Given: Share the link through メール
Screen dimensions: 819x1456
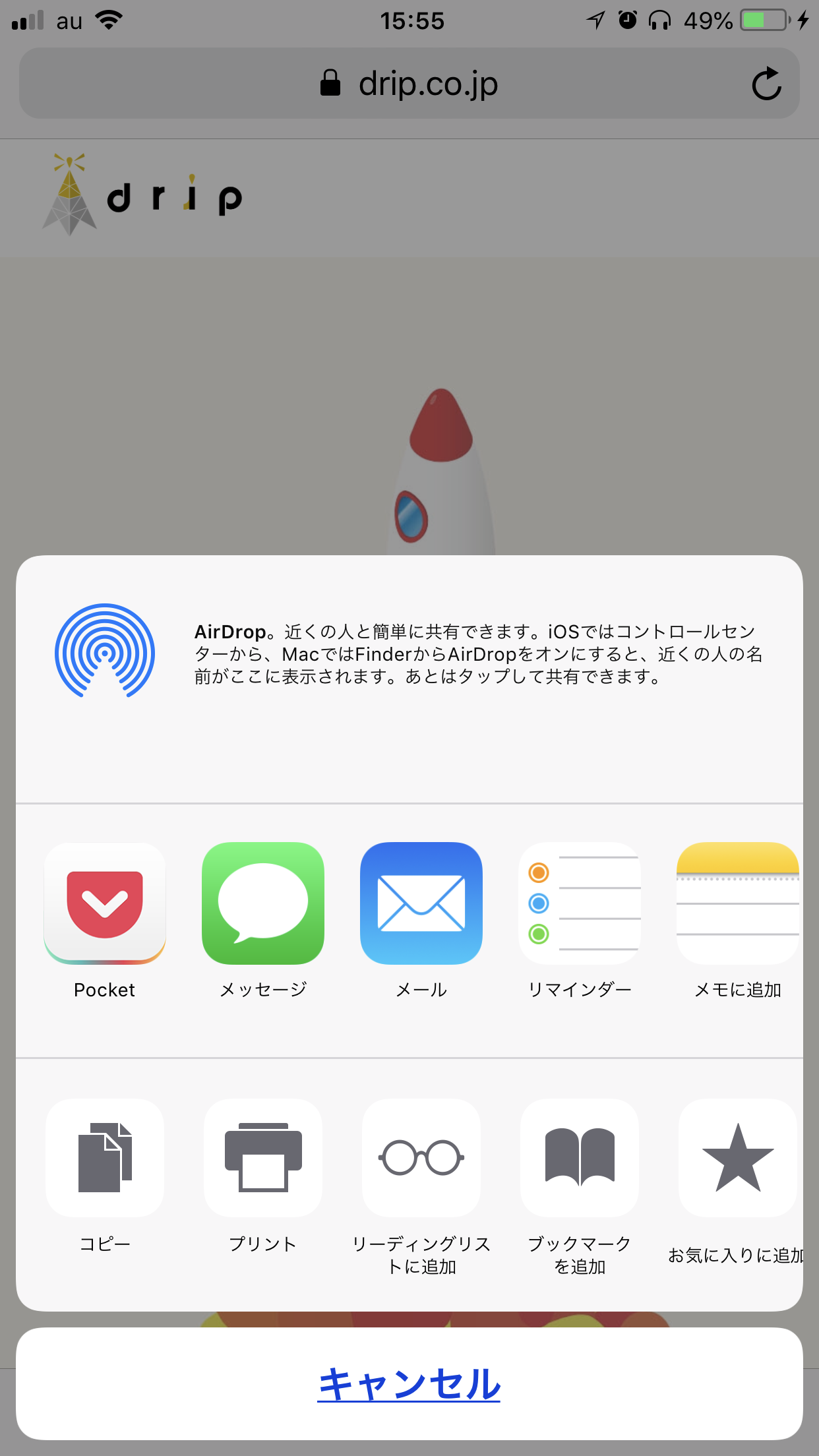Looking at the screenshot, I should 421,903.
